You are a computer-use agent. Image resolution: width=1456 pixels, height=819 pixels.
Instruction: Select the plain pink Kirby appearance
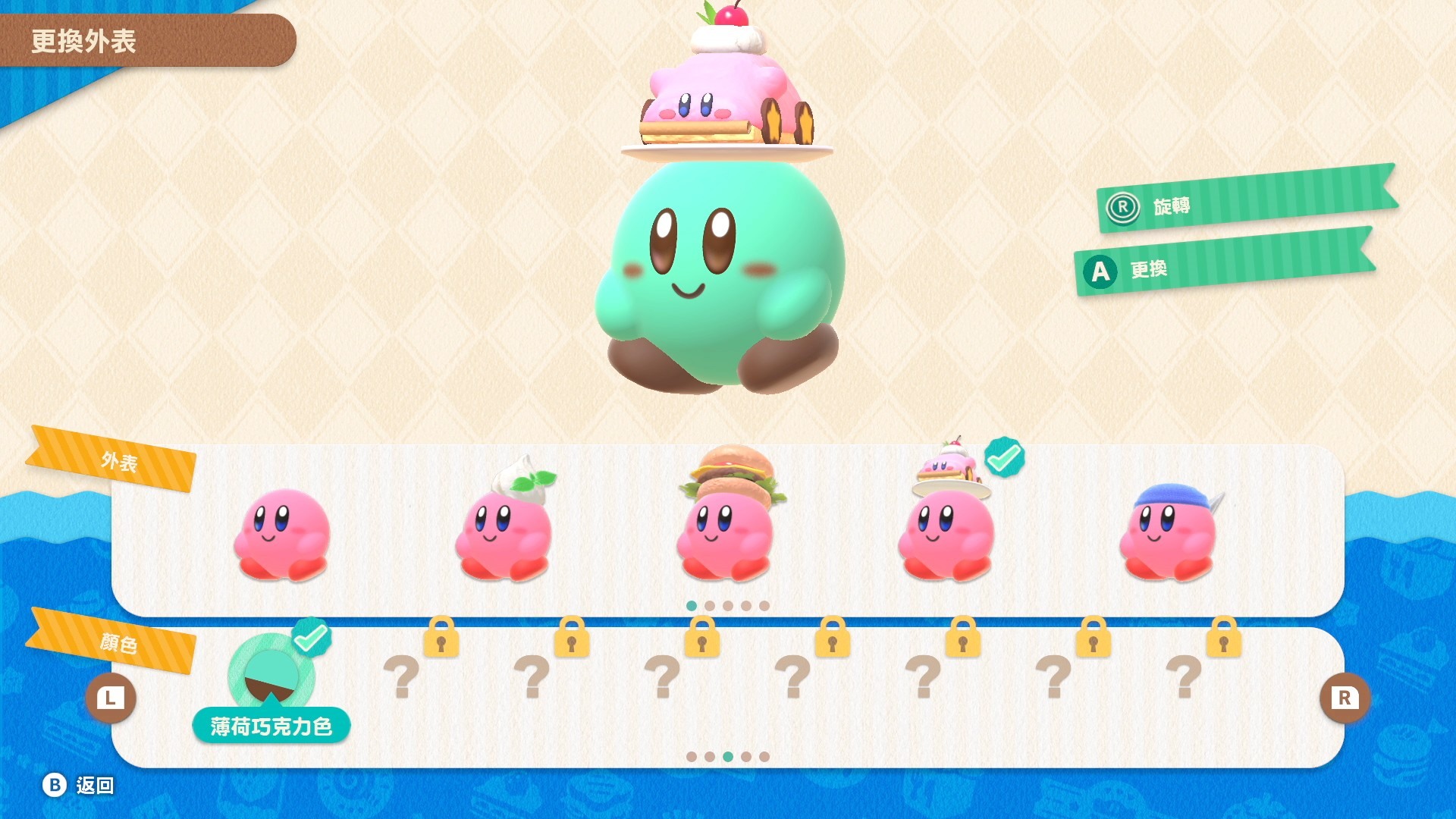pyautogui.click(x=281, y=535)
